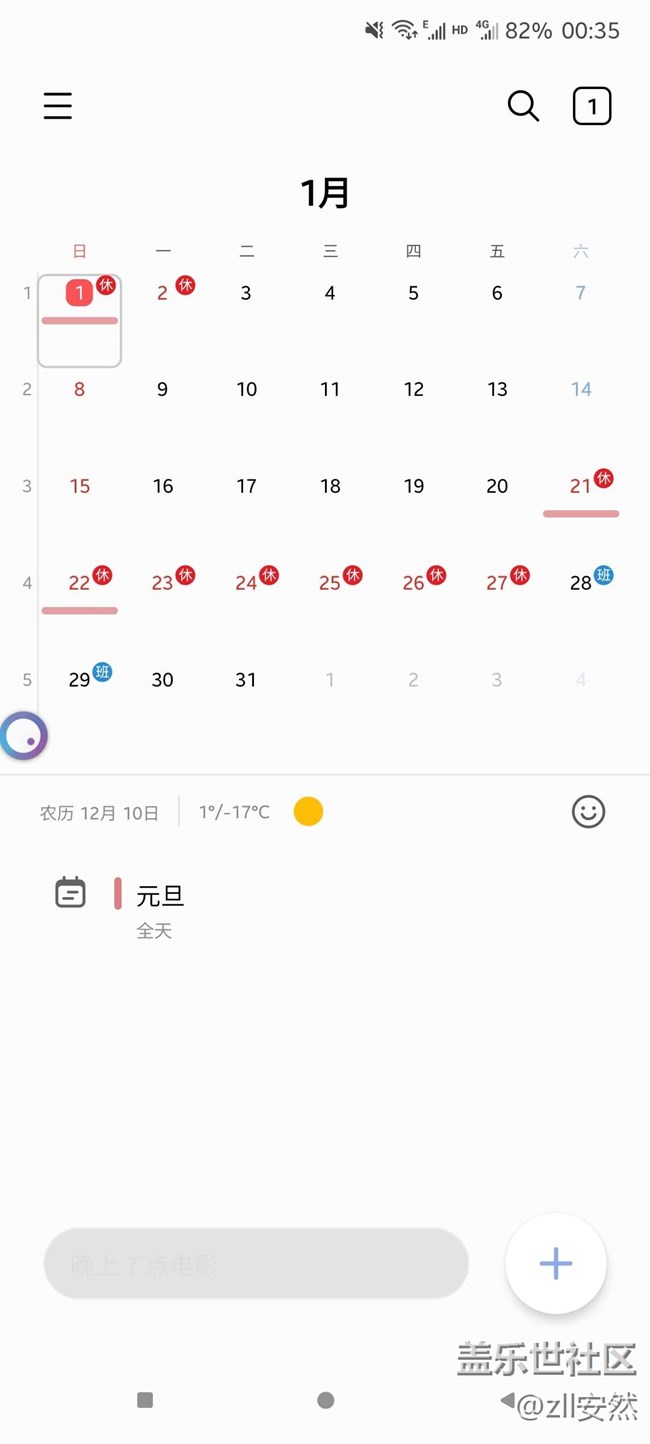The image size is (650, 1444).
Task: Open recent apps from navigation bar
Action: click(145, 1400)
